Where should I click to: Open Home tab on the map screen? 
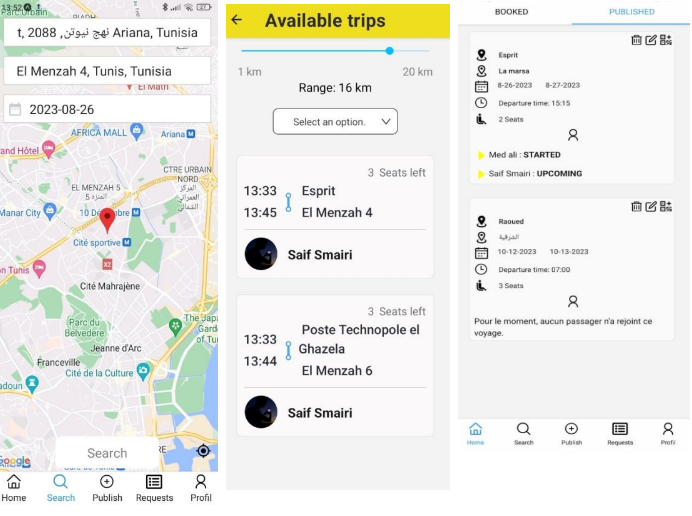(14, 489)
